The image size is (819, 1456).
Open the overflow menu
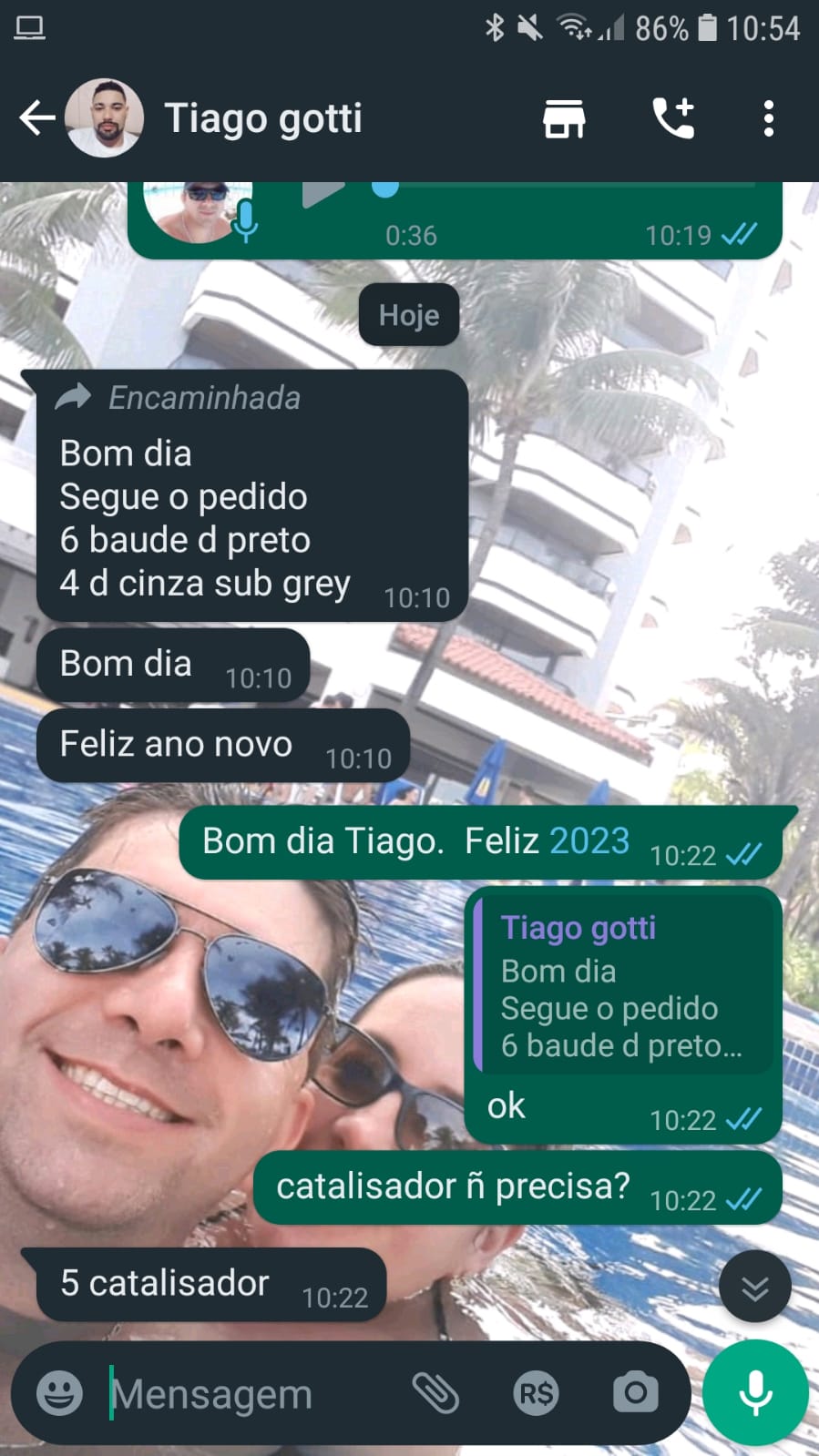(769, 118)
